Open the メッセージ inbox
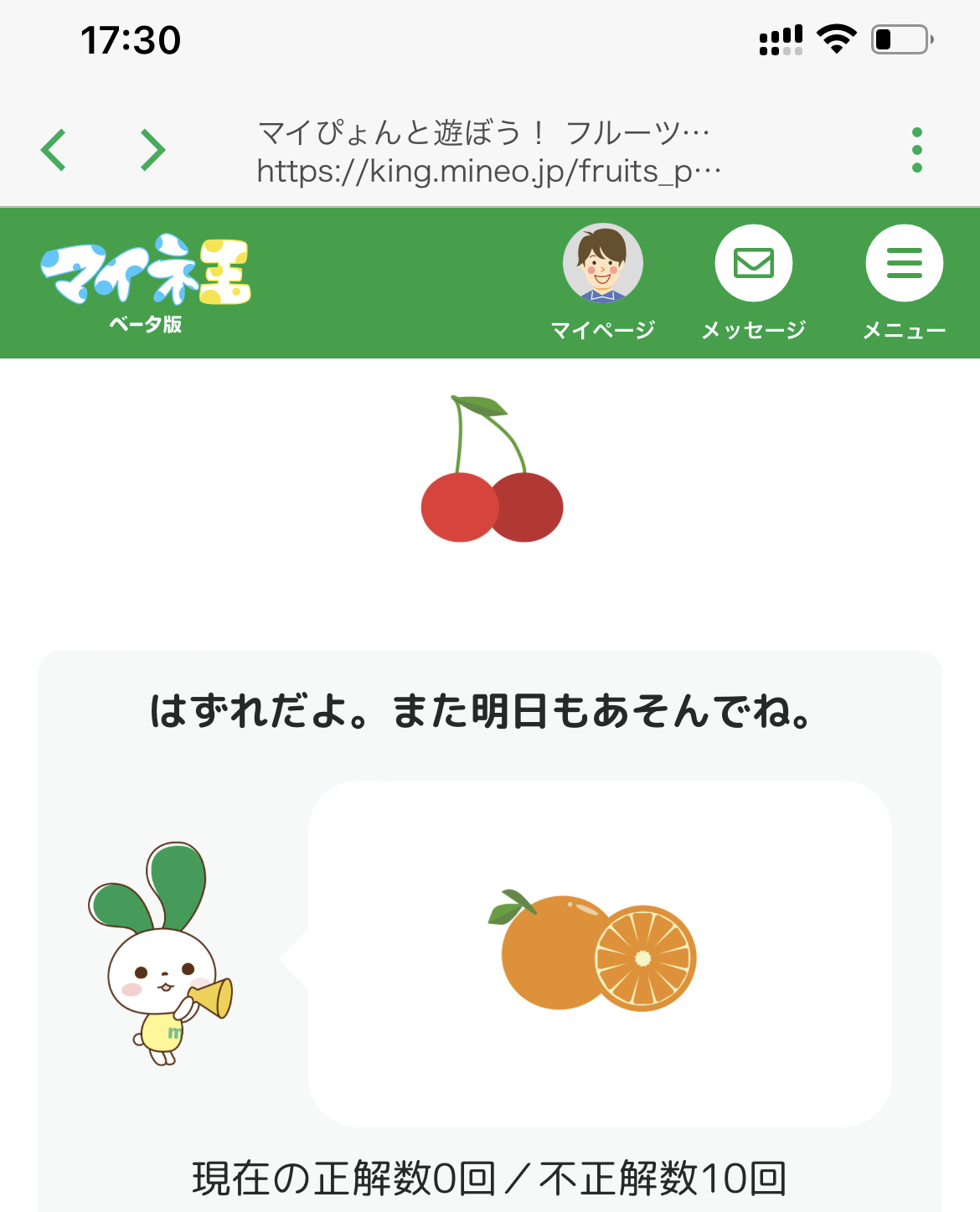980x1212 pixels. tap(754, 282)
